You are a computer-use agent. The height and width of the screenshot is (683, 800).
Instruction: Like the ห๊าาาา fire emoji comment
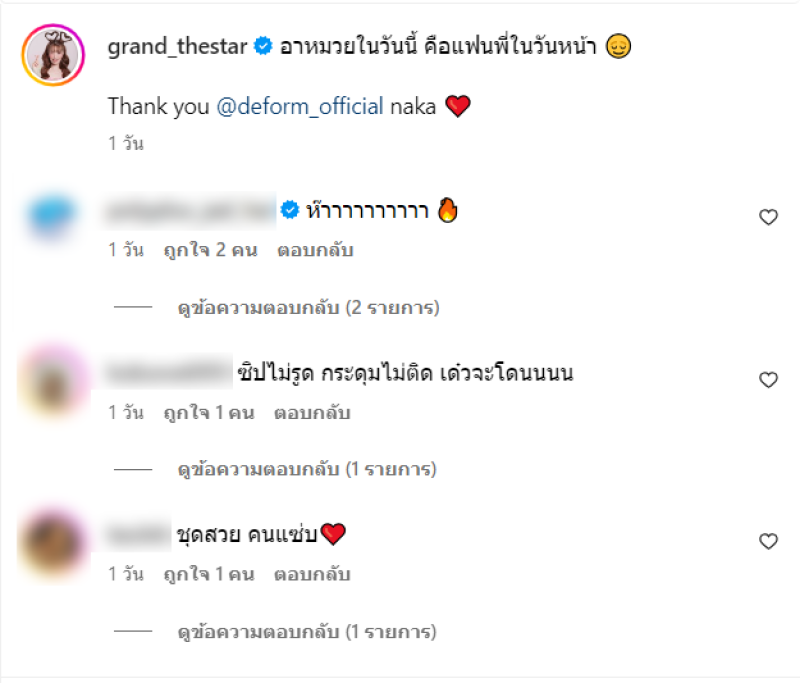(x=768, y=217)
